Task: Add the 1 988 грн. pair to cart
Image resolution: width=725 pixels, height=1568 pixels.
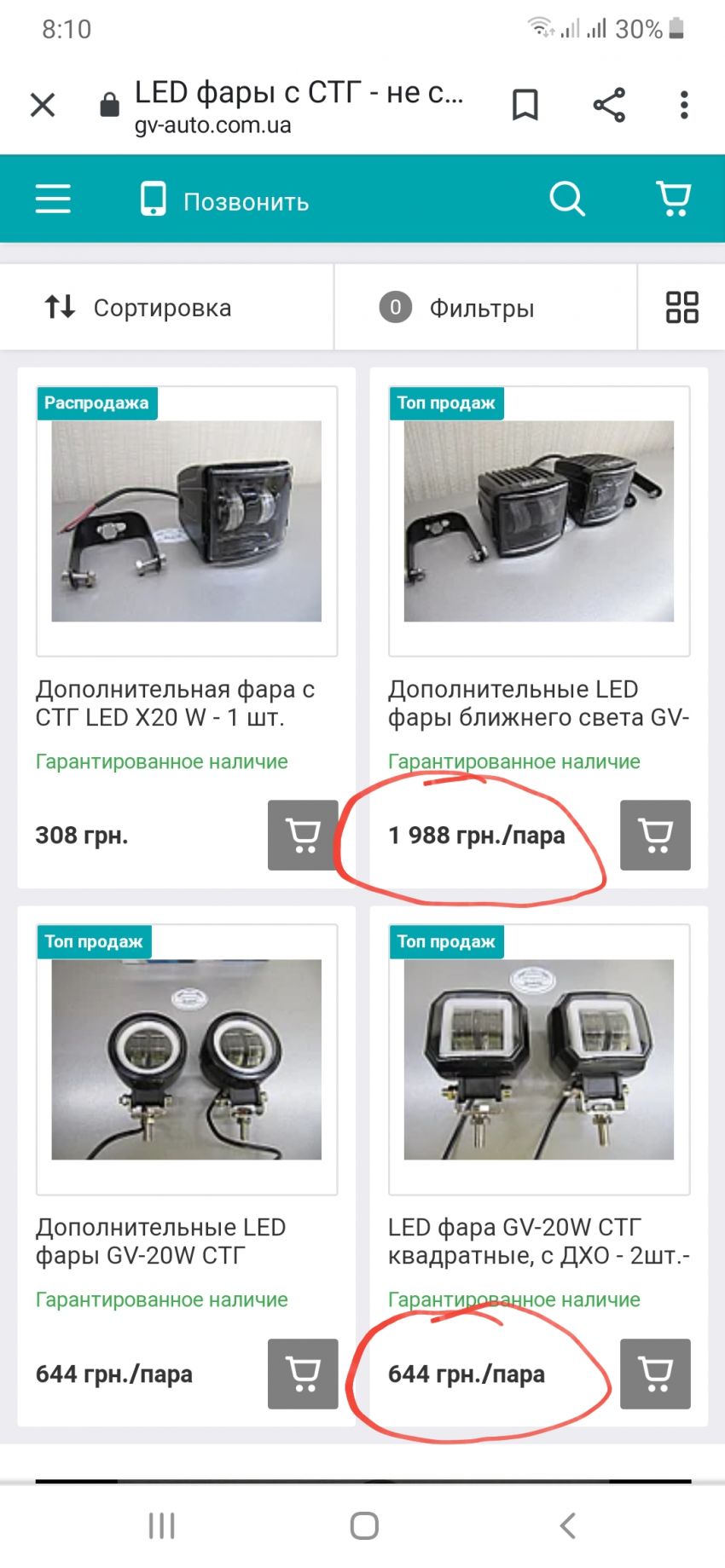Action: (x=655, y=835)
